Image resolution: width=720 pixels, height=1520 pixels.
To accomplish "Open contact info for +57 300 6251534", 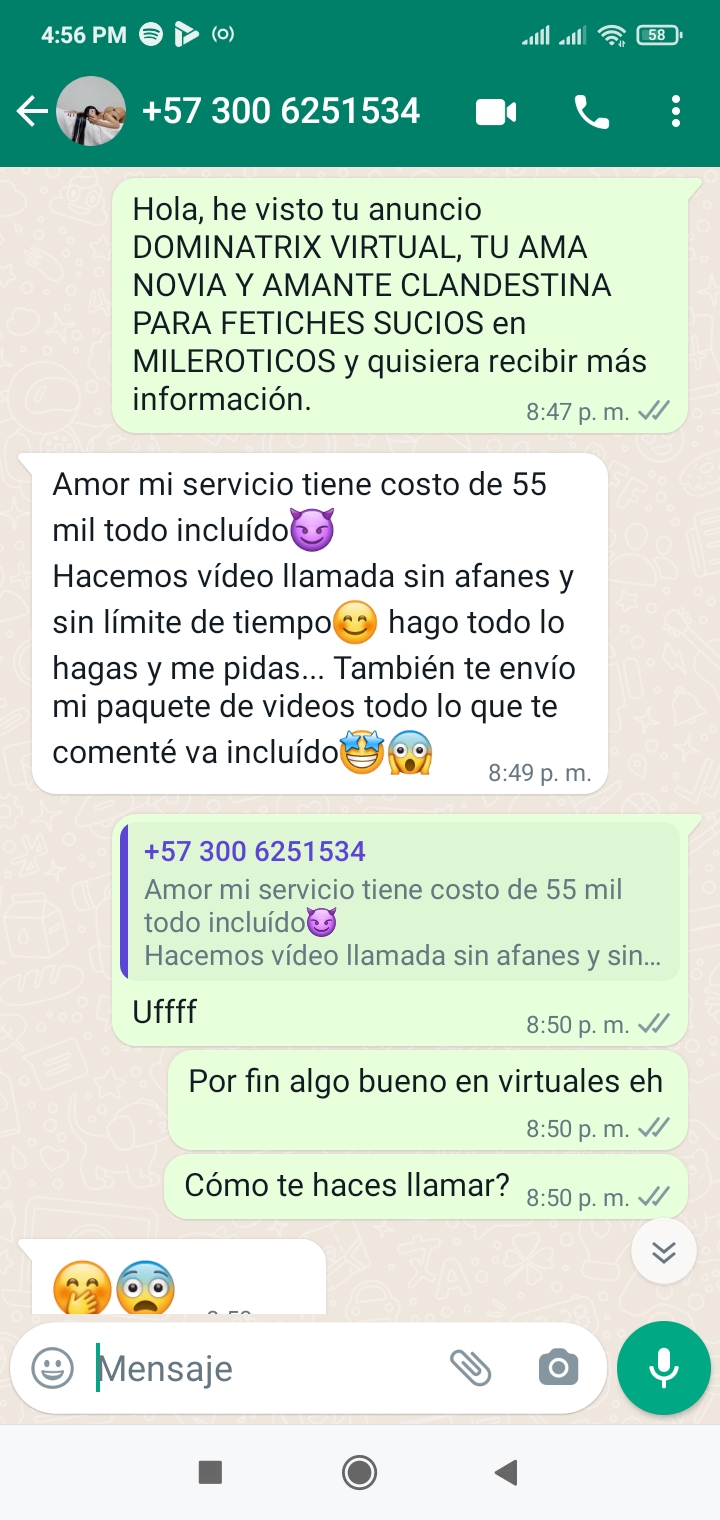I will (x=281, y=111).
